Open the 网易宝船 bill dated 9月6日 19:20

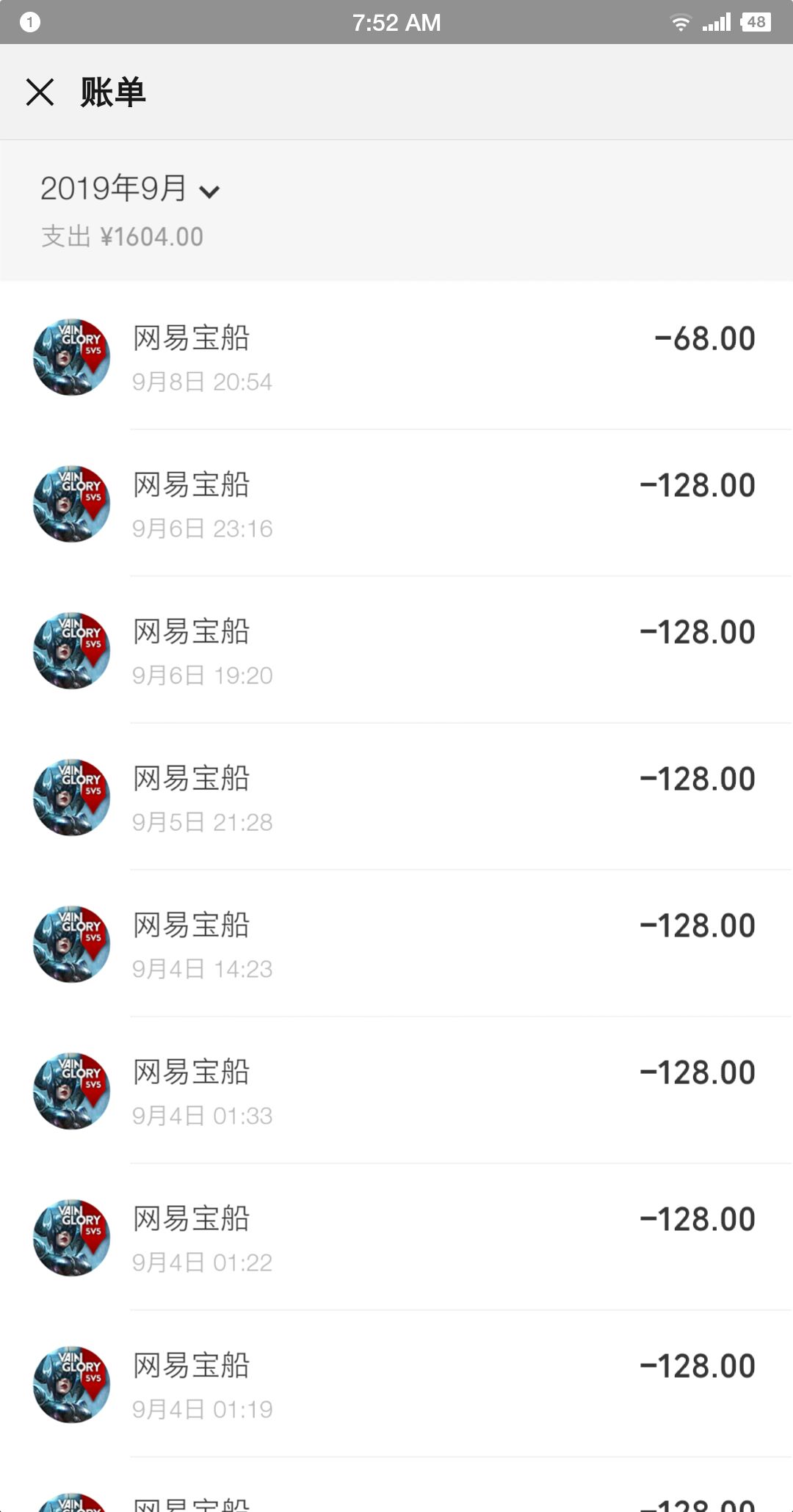click(396, 651)
